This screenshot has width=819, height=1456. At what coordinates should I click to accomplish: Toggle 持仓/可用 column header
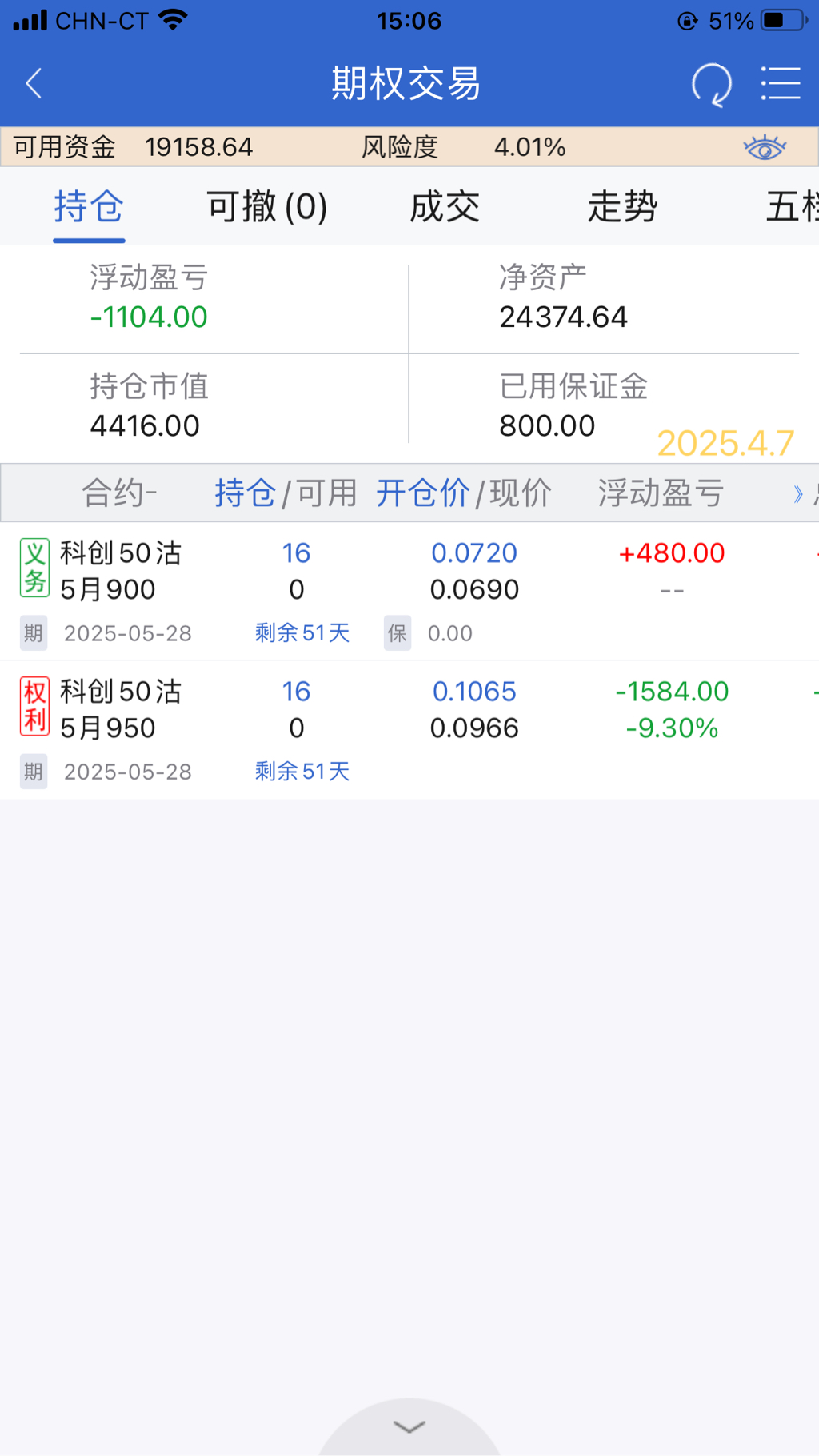285,493
